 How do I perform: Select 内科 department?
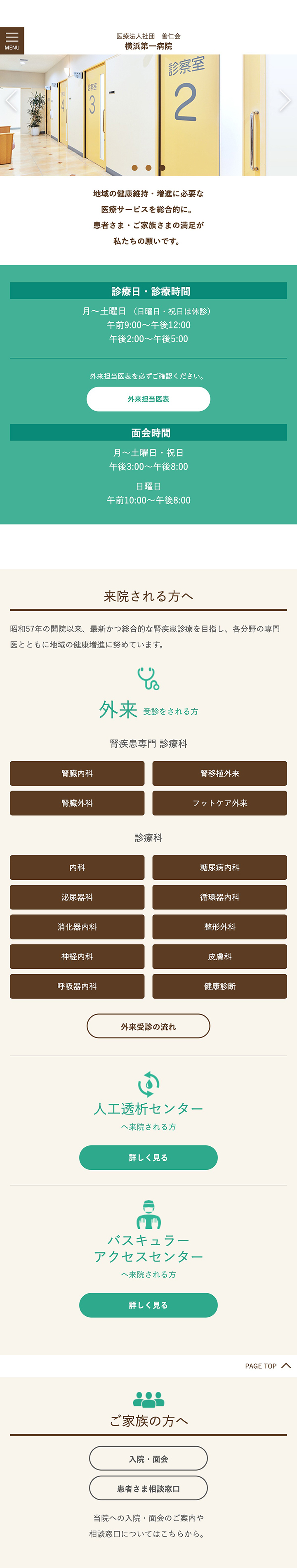point(77,867)
